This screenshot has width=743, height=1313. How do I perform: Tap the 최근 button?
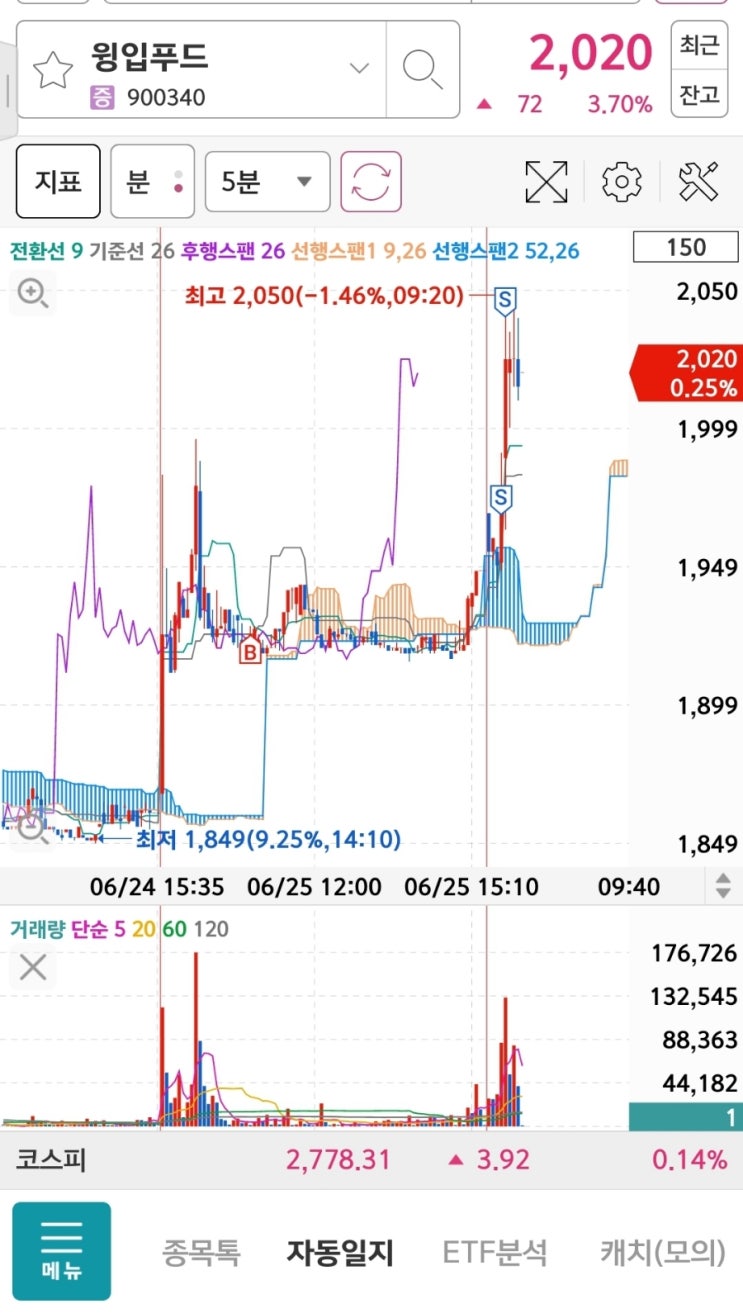[x=699, y=45]
